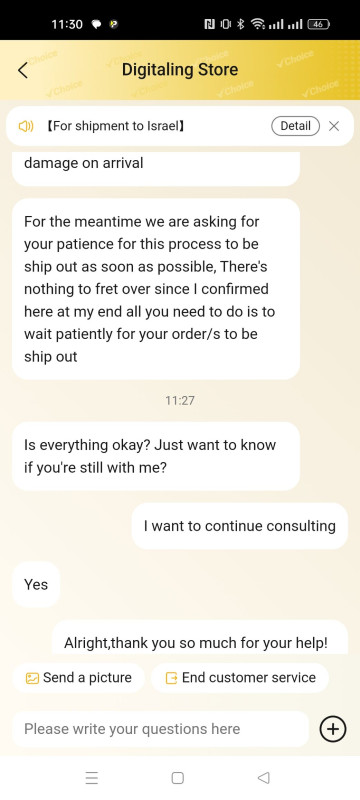Screen dimensions: 360x800
Task: Go to the system home screen
Action: [x=177, y=778]
